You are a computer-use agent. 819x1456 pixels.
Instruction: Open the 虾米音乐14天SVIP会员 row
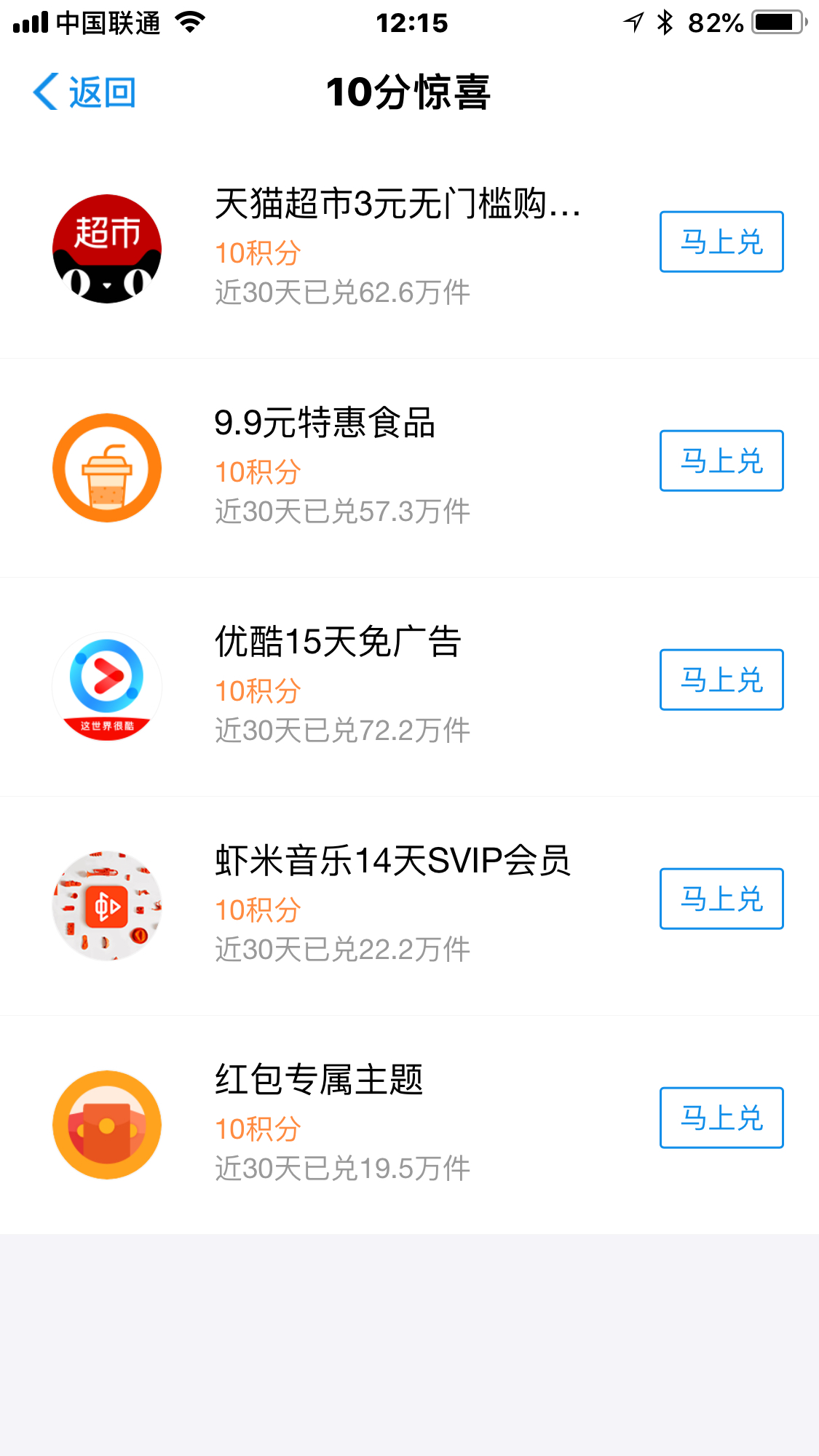[x=409, y=906]
